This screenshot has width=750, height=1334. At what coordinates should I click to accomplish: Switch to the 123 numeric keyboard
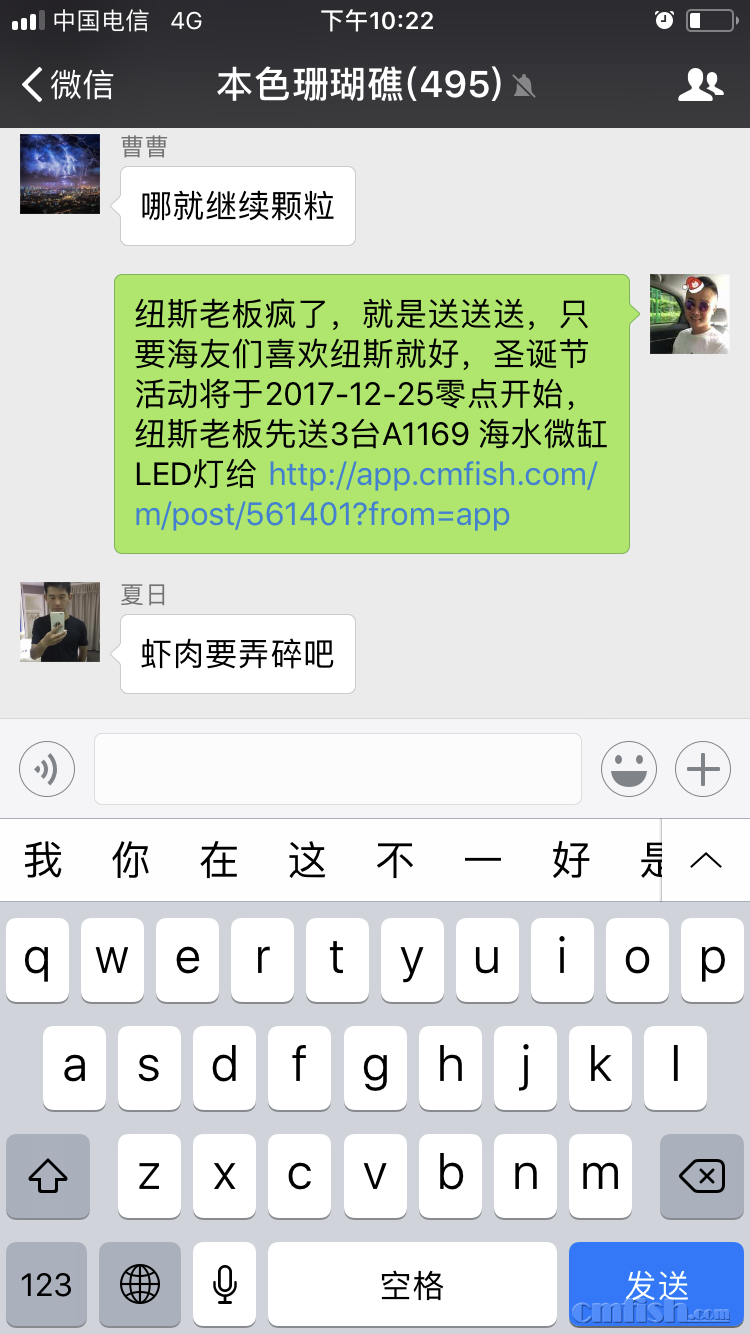[x=46, y=1285]
